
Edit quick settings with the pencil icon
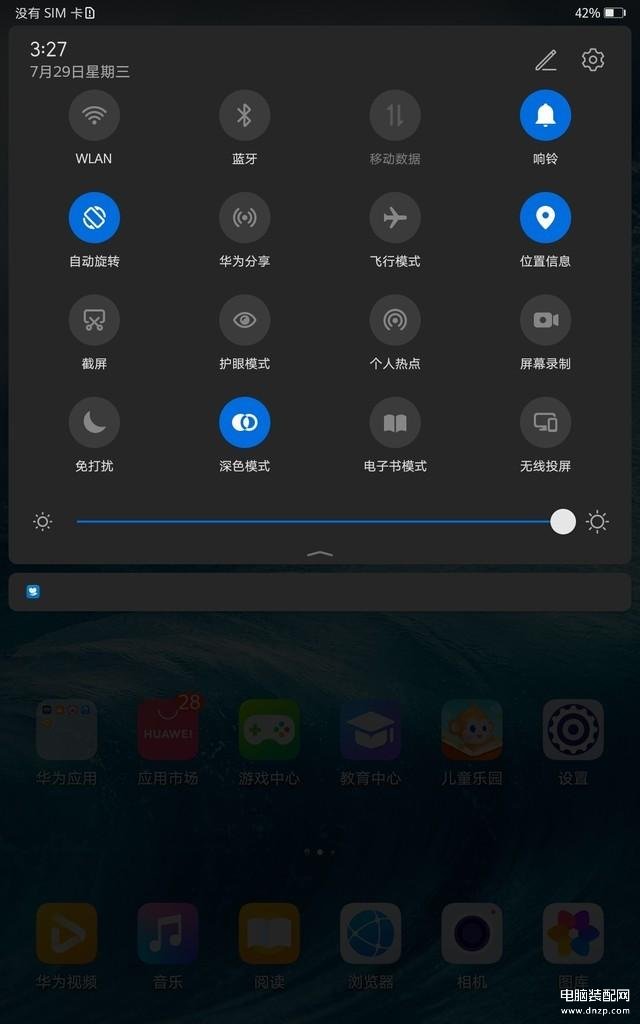(x=545, y=60)
